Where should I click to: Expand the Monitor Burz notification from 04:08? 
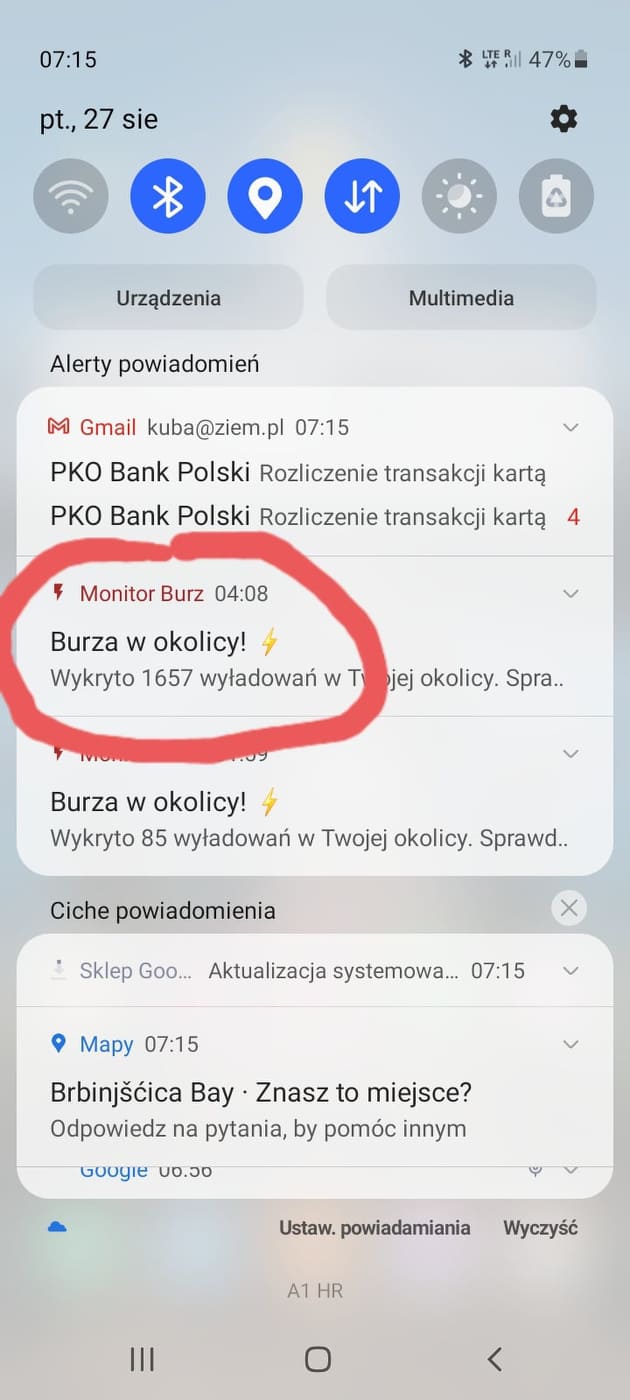(x=571, y=594)
